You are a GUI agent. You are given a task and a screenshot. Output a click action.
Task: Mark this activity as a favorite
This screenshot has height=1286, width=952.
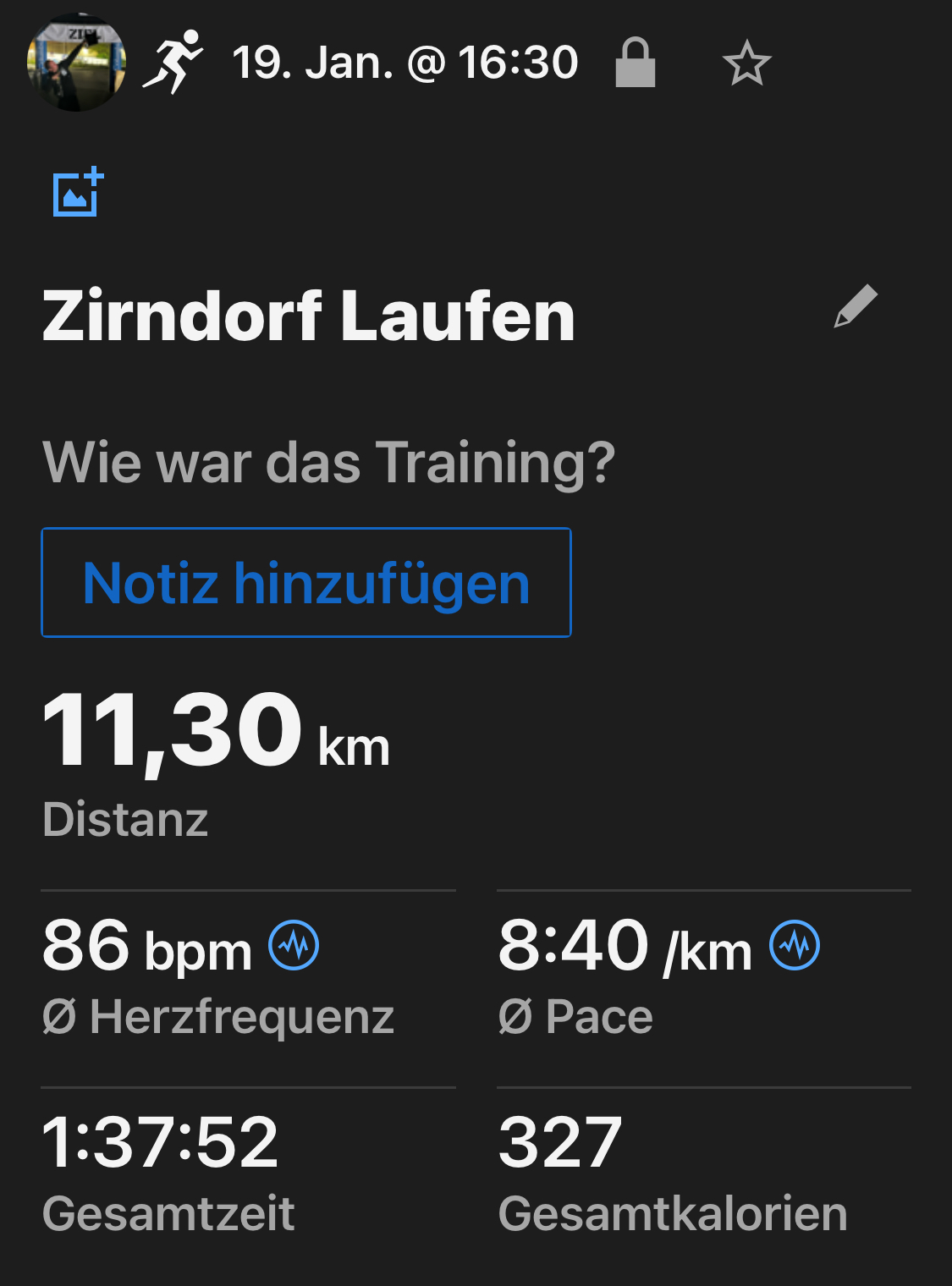746,63
